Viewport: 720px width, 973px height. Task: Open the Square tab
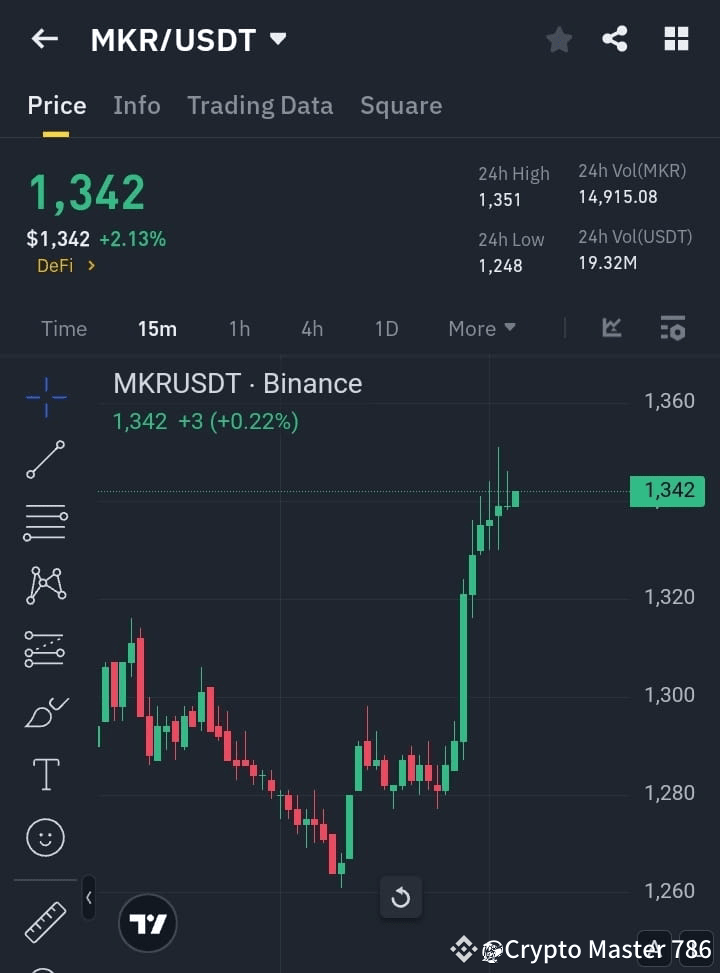click(401, 105)
